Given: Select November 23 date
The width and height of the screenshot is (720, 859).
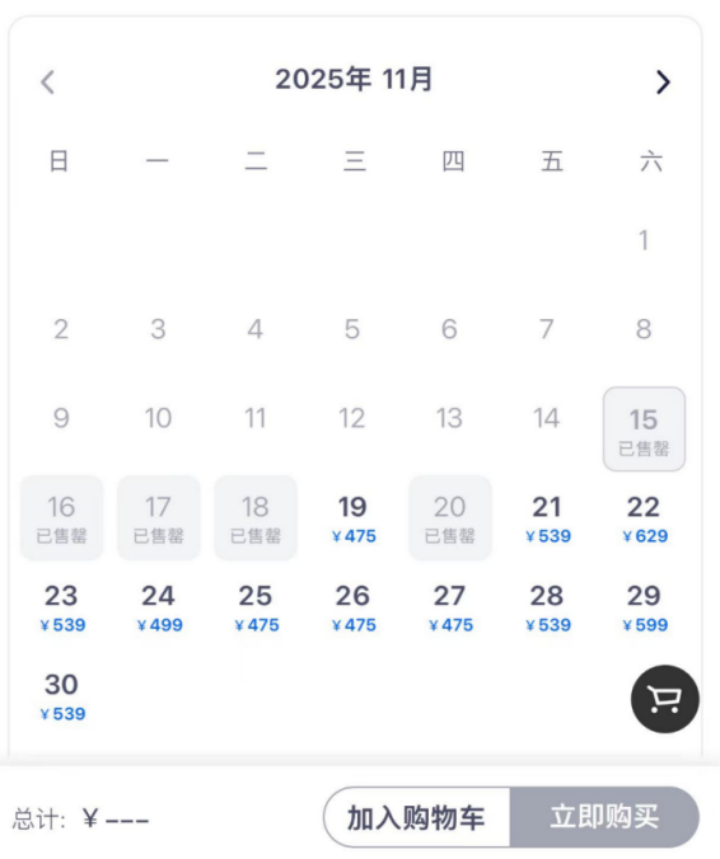Looking at the screenshot, I should 61,608.
